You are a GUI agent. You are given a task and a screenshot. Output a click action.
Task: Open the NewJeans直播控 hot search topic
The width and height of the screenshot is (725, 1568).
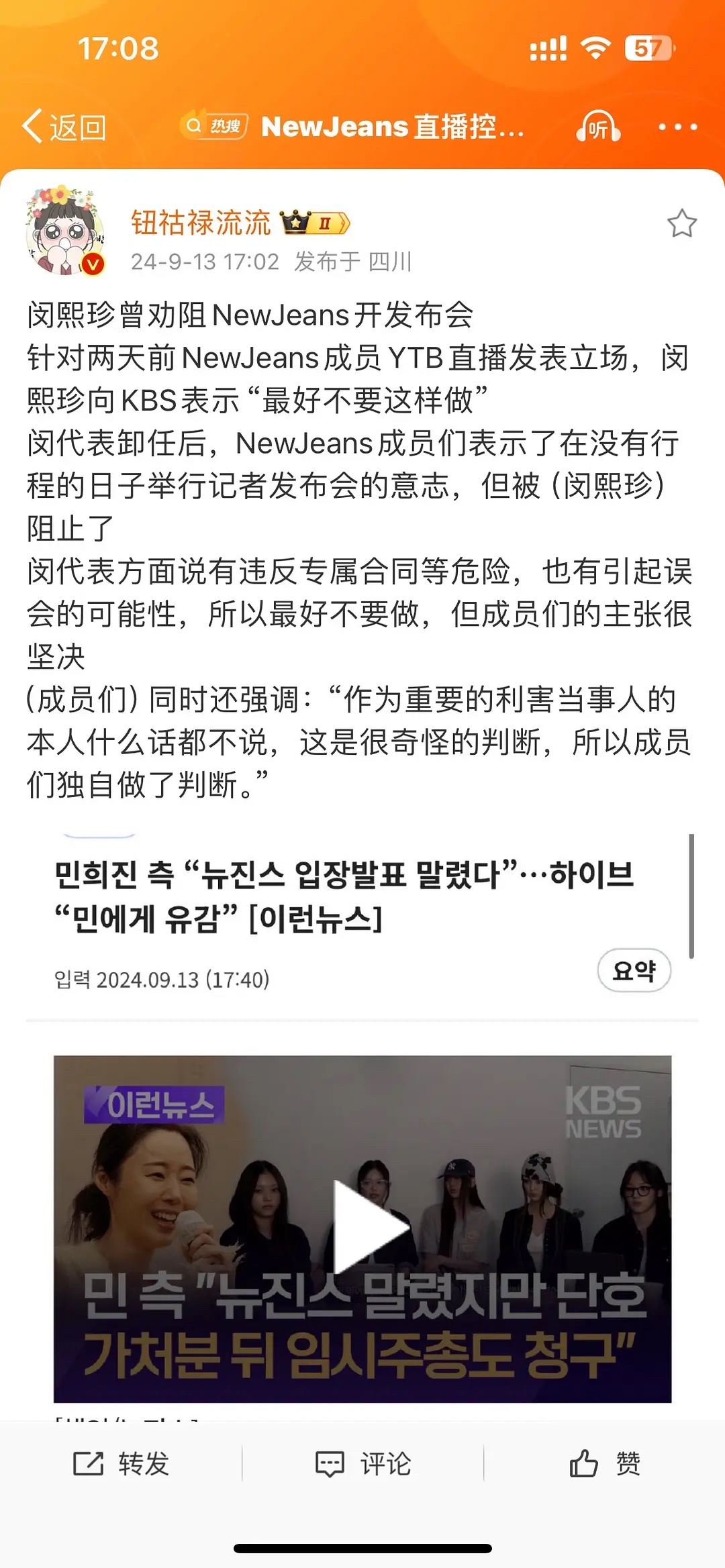tap(352, 126)
